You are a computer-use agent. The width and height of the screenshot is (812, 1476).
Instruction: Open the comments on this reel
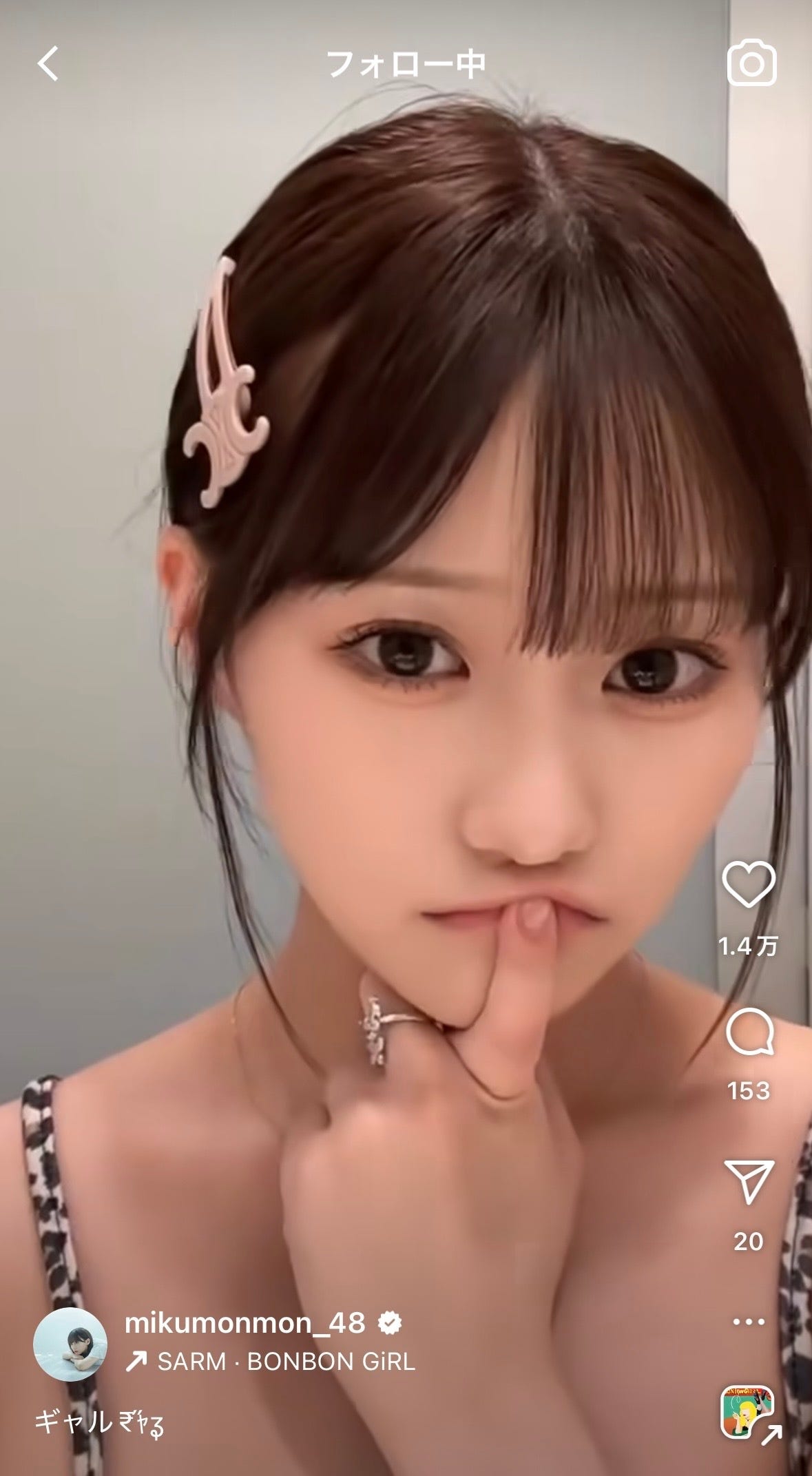tap(749, 1032)
